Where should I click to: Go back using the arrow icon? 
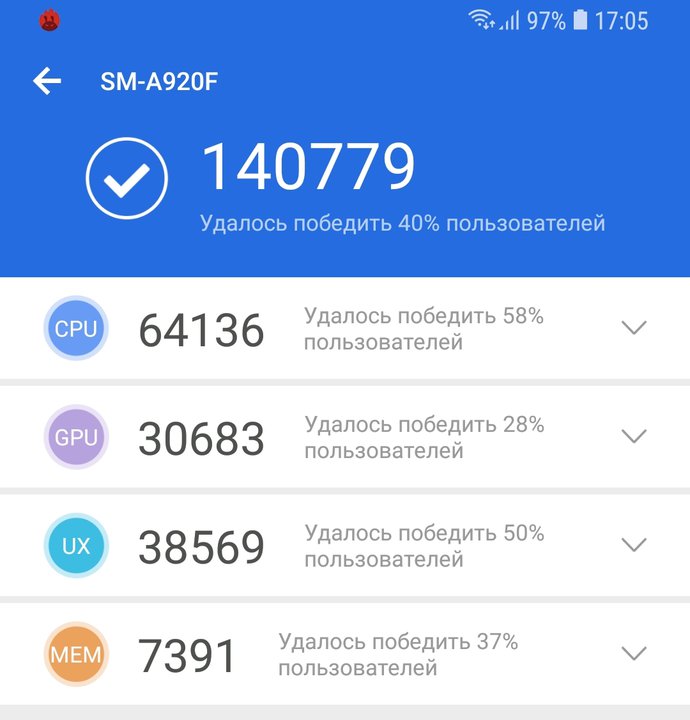tap(47, 82)
